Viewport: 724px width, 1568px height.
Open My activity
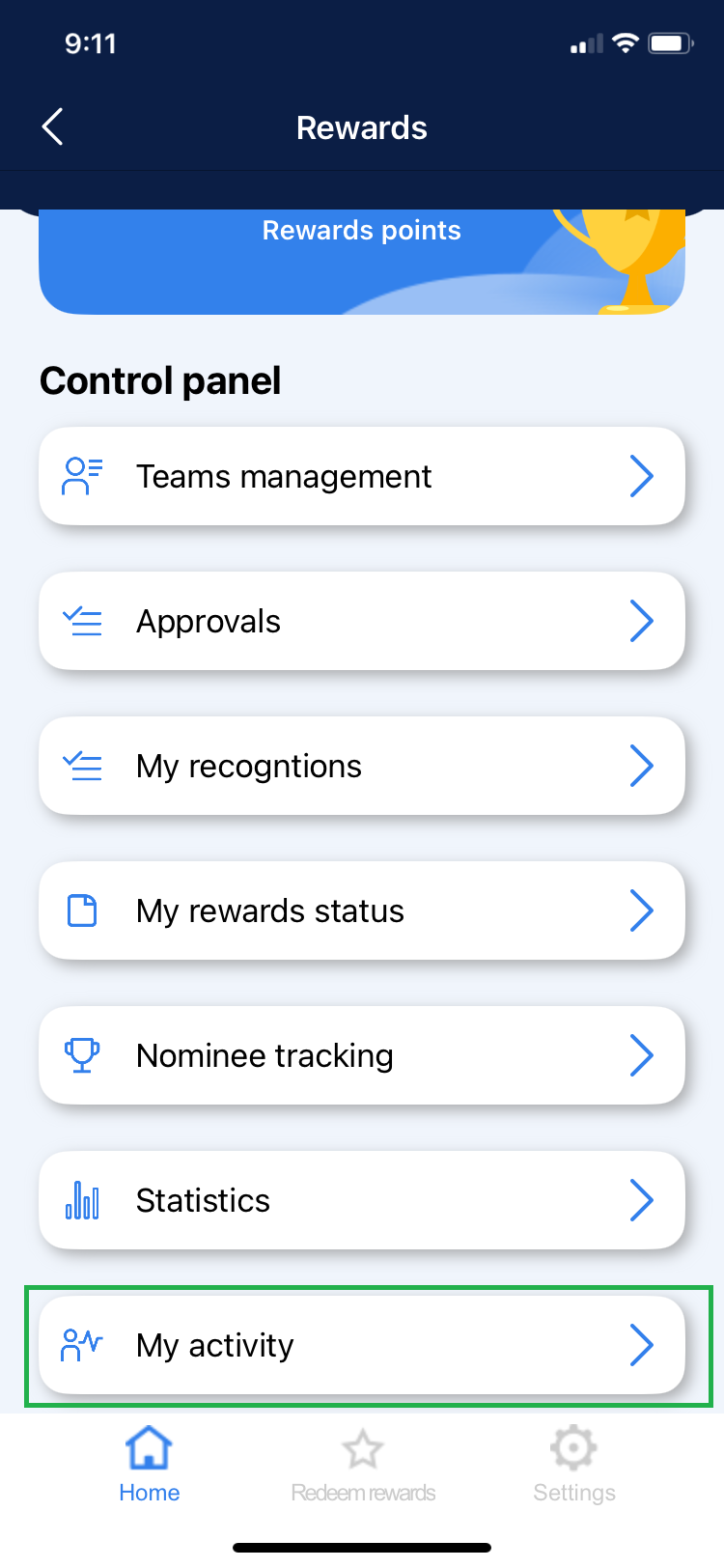click(361, 1345)
